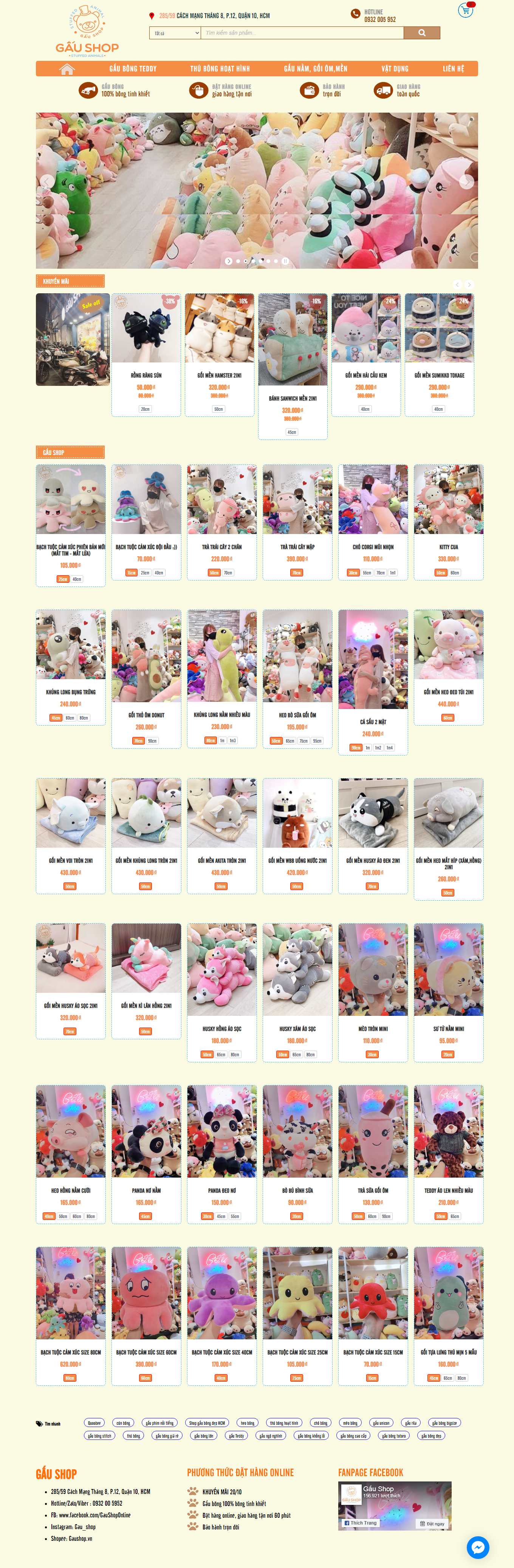Screen dimensions: 514x1568
Task: Select the Vật Dụng menu item
Action: click(x=395, y=69)
